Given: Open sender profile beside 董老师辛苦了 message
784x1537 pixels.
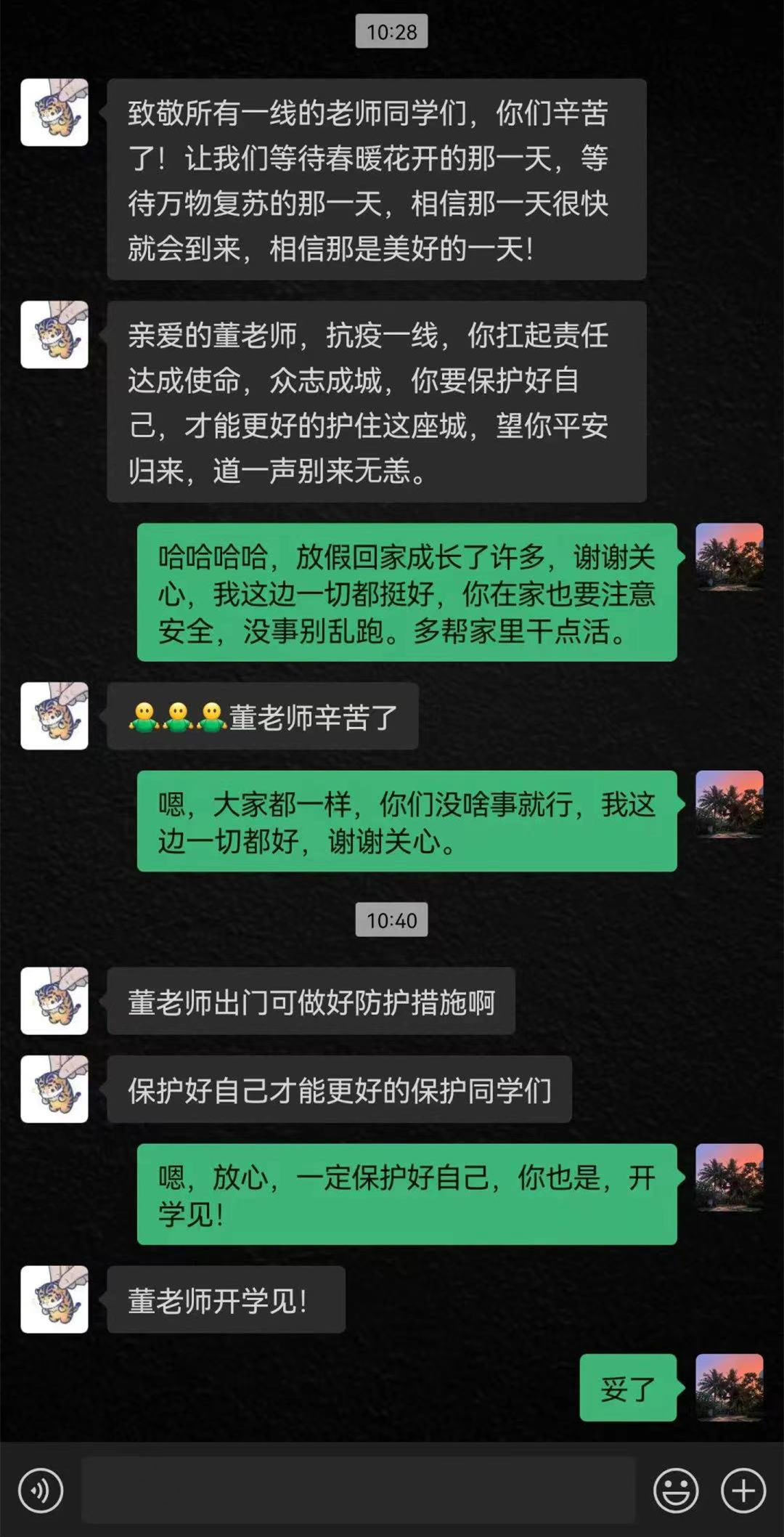Looking at the screenshot, I should pos(54,715).
